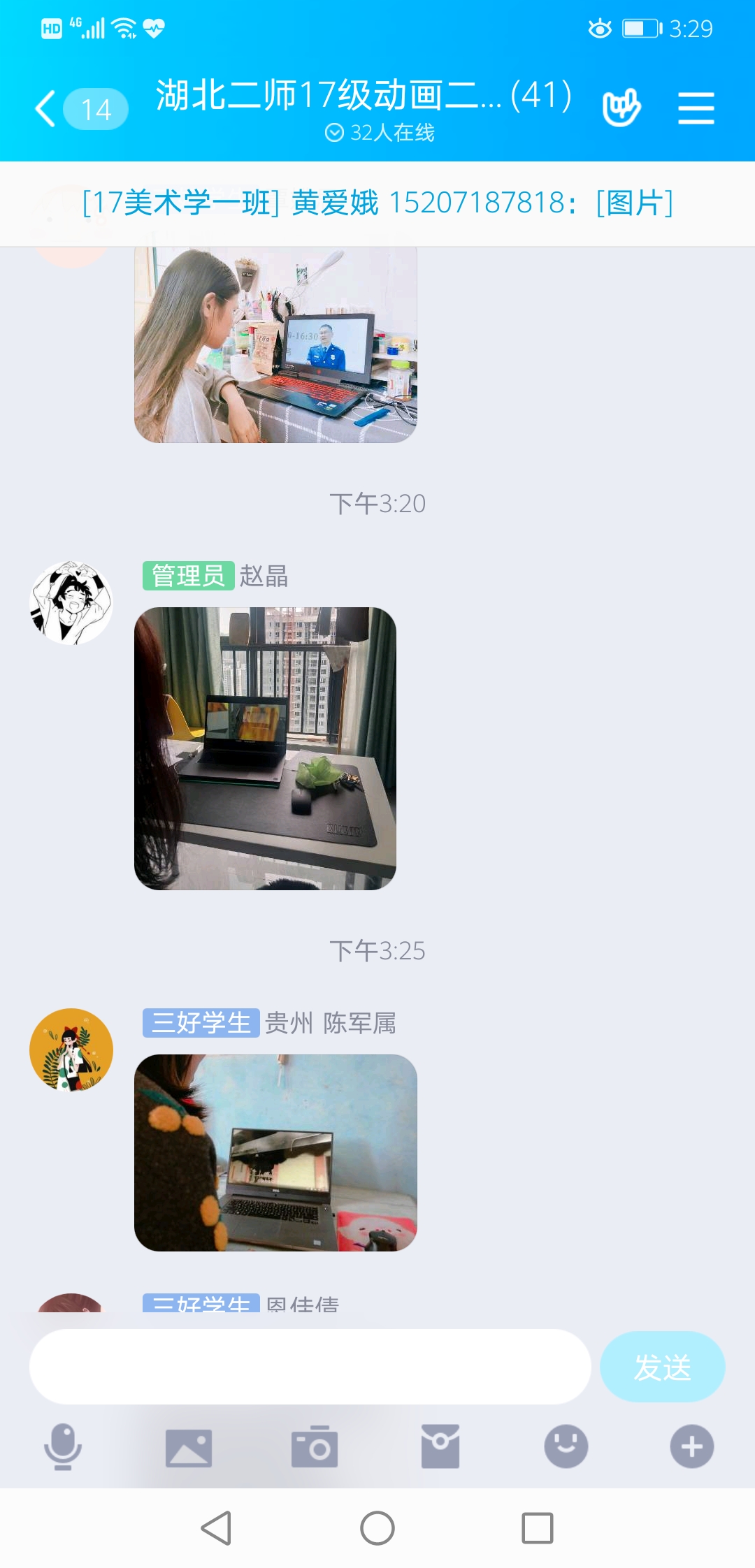View the image sent by 赵晶

pos(265,748)
